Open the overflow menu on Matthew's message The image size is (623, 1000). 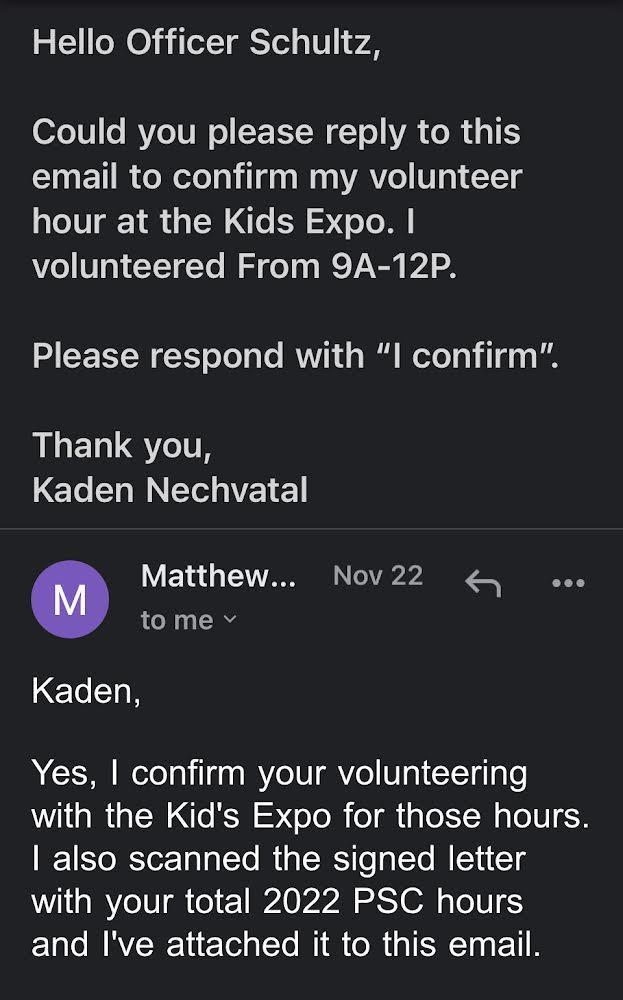pos(567,583)
